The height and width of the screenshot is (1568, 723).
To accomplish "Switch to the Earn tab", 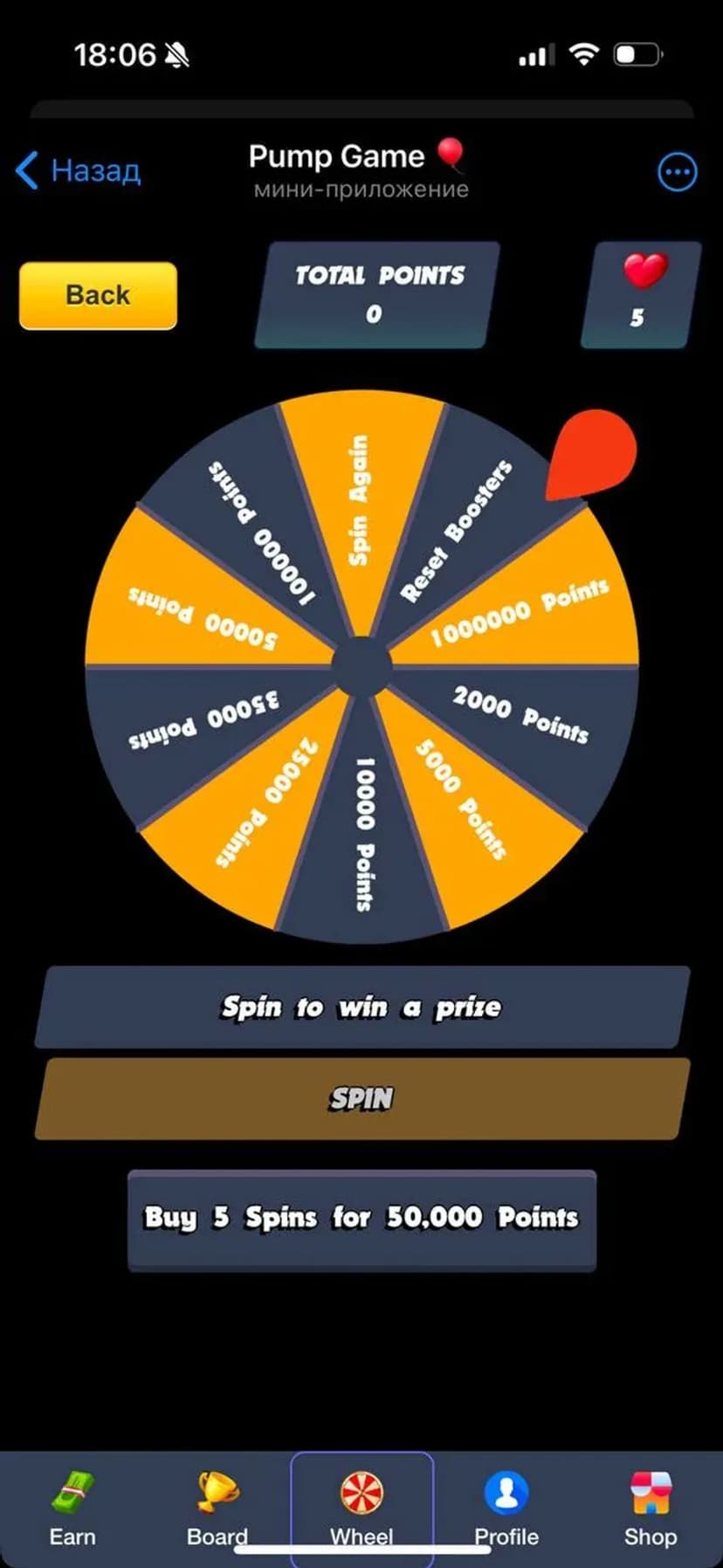I will [72, 1508].
